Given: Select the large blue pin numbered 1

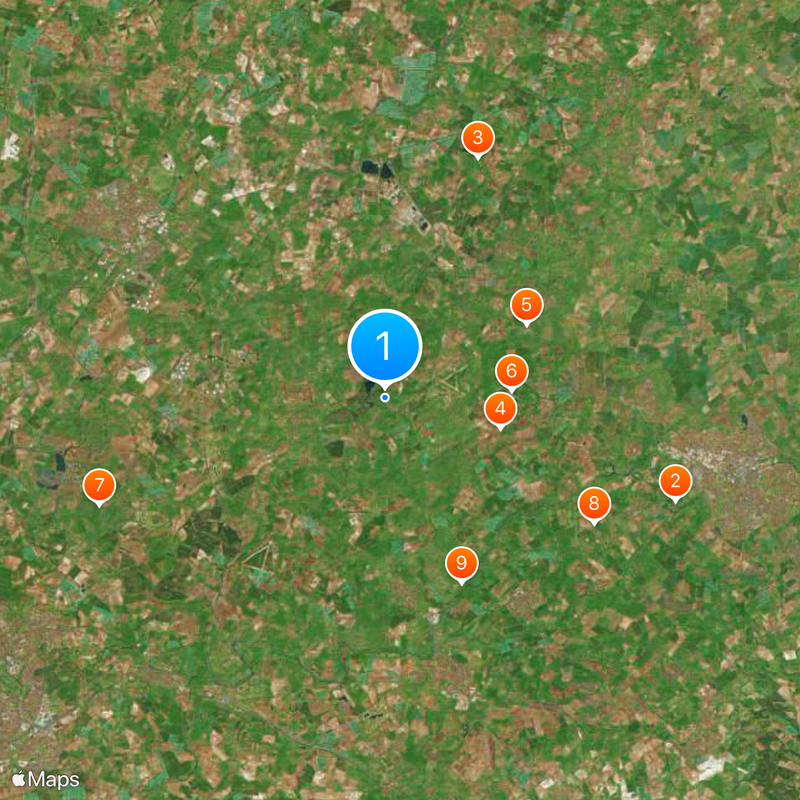Looking at the screenshot, I should pyautogui.click(x=385, y=346).
